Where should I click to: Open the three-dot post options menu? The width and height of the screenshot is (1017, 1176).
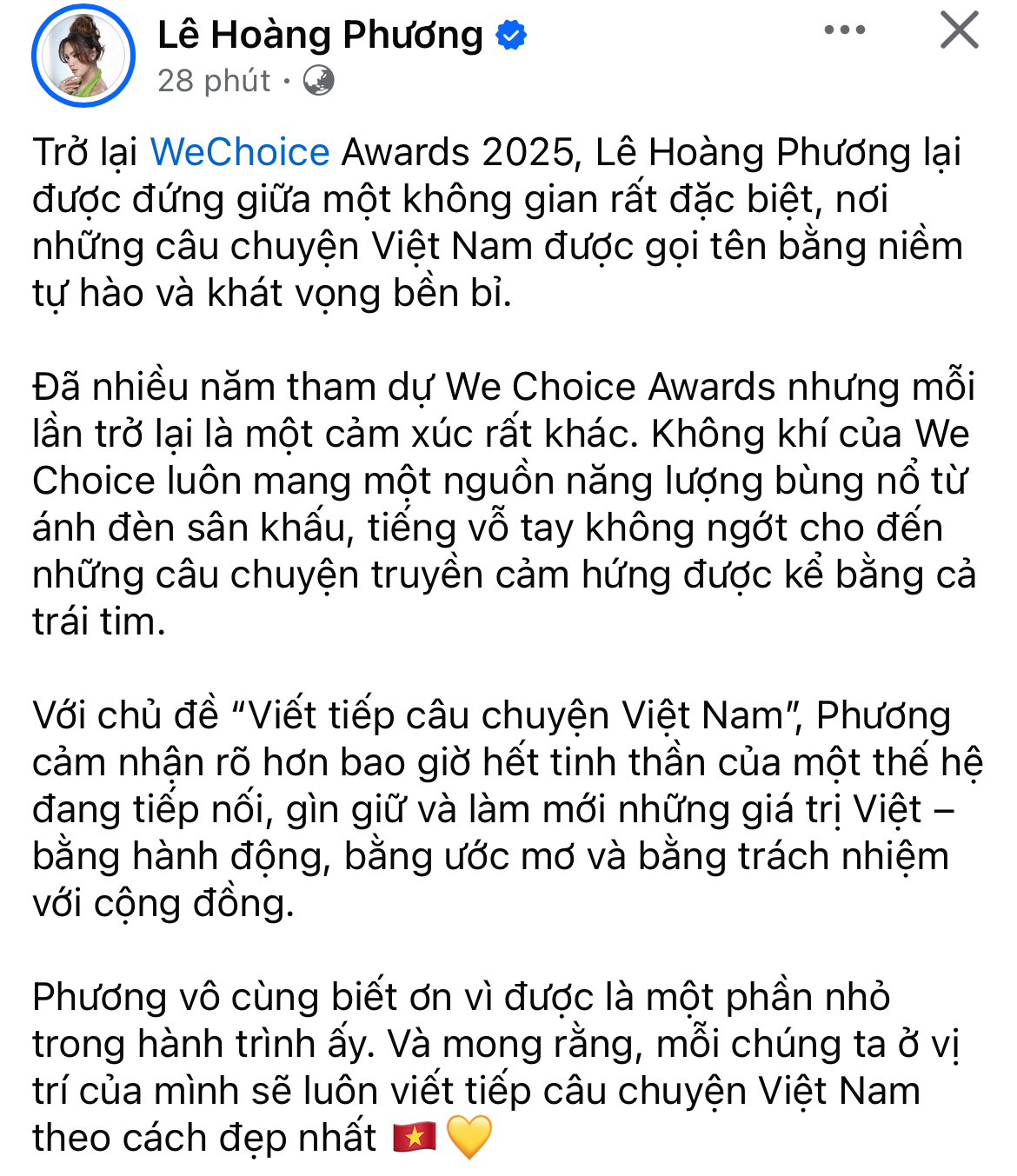(844, 30)
